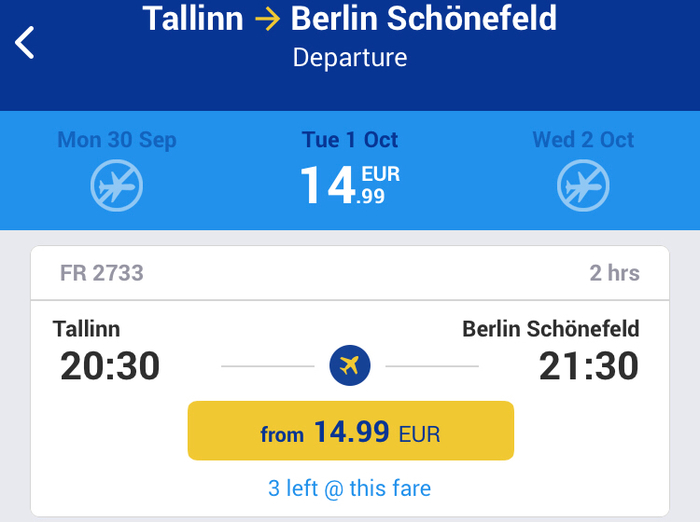Go back using the top-left arrow
Screen dimensions: 700x522
(x=25, y=42)
